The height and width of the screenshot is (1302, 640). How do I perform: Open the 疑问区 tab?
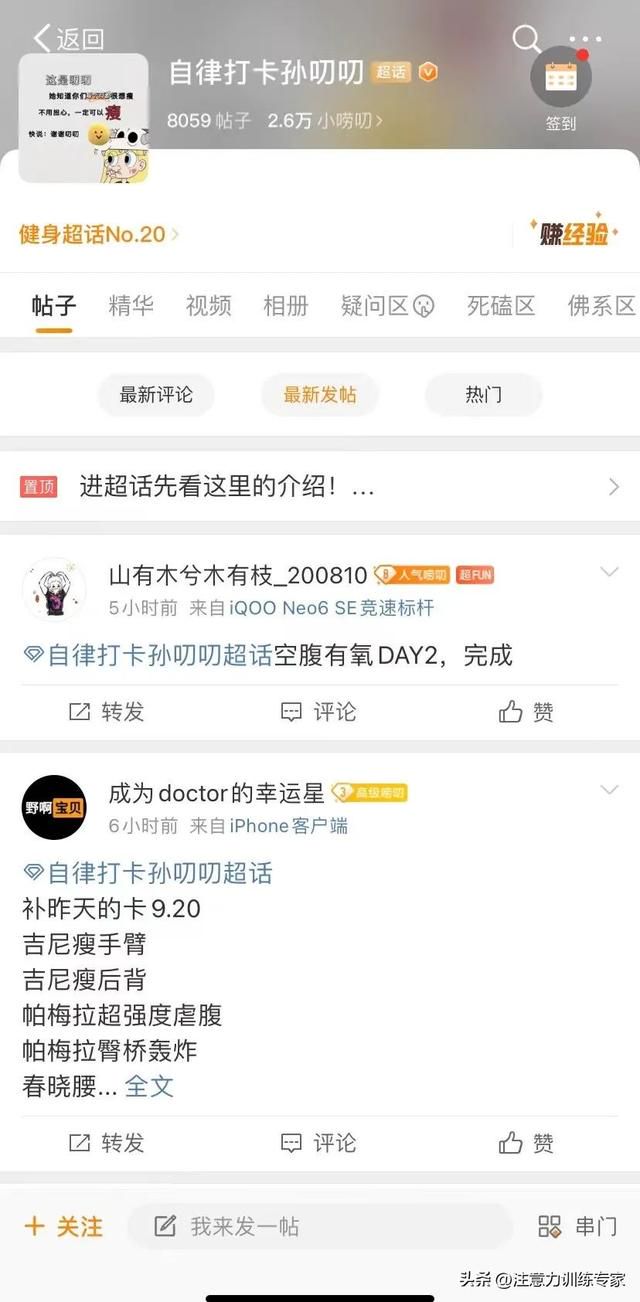[387, 306]
